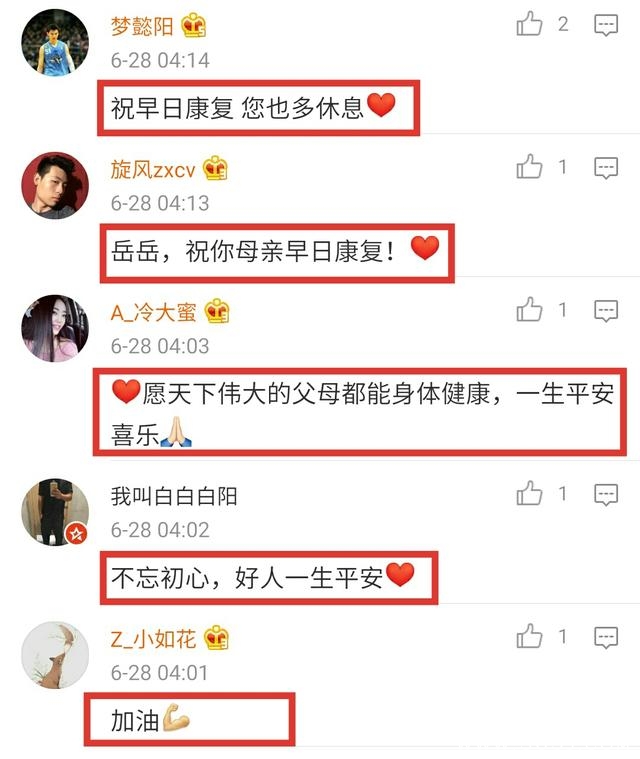The height and width of the screenshot is (759, 640).
Task: Reply to Z_小如花's comment
Action: tap(606, 637)
